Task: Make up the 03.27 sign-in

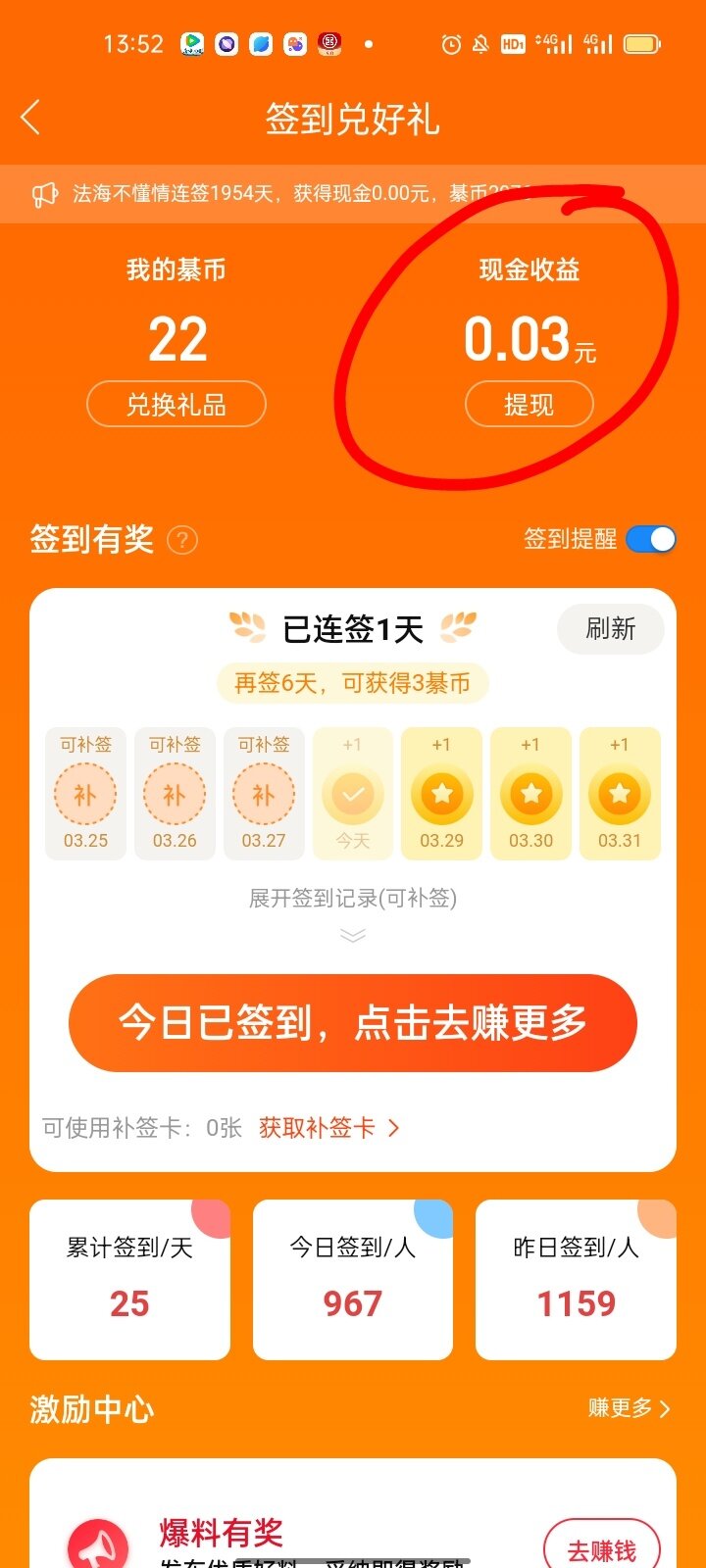Action: pos(264,795)
